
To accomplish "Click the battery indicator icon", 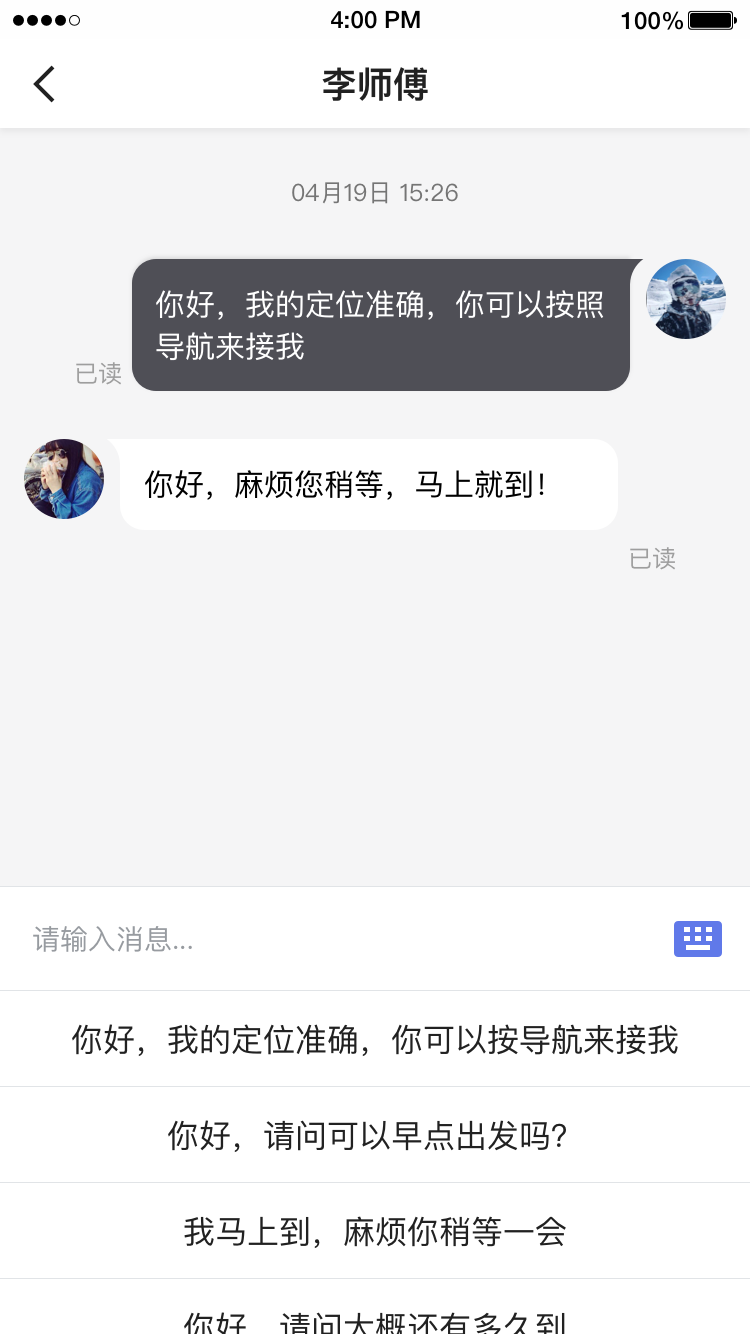I will coord(711,18).
